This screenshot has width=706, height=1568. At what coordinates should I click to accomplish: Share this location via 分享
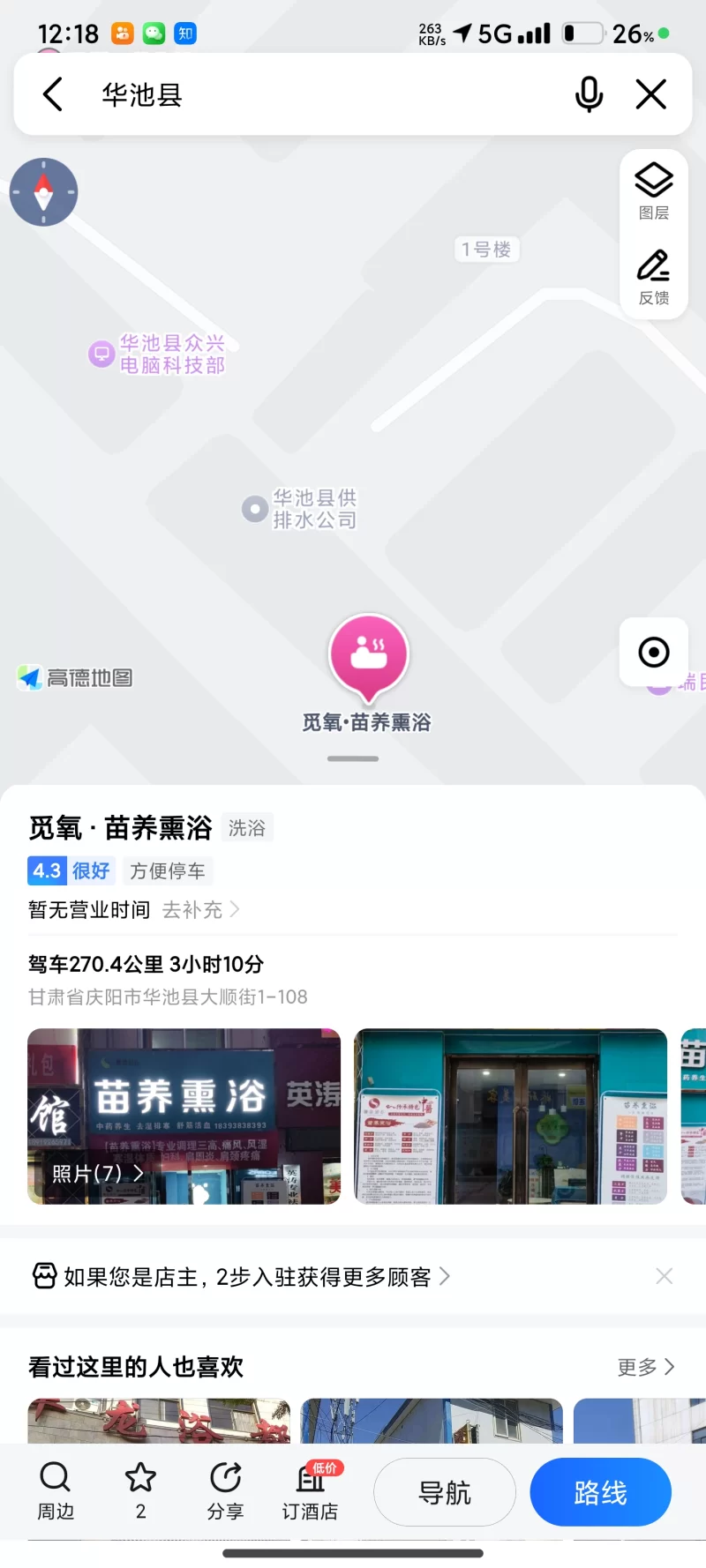(225, 1490)
